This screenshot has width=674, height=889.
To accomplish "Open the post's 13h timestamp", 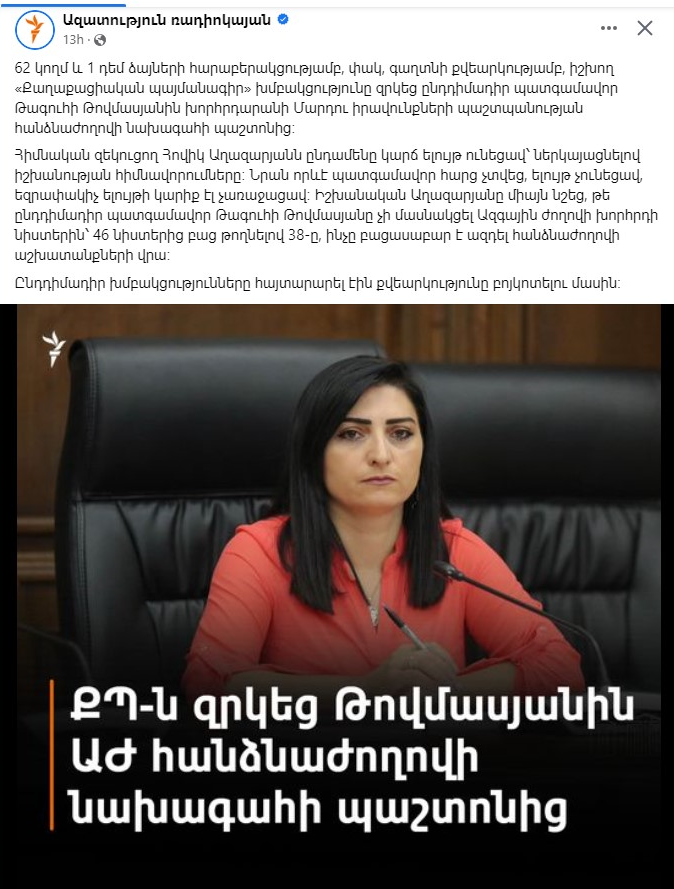I will tap(73, 40).
